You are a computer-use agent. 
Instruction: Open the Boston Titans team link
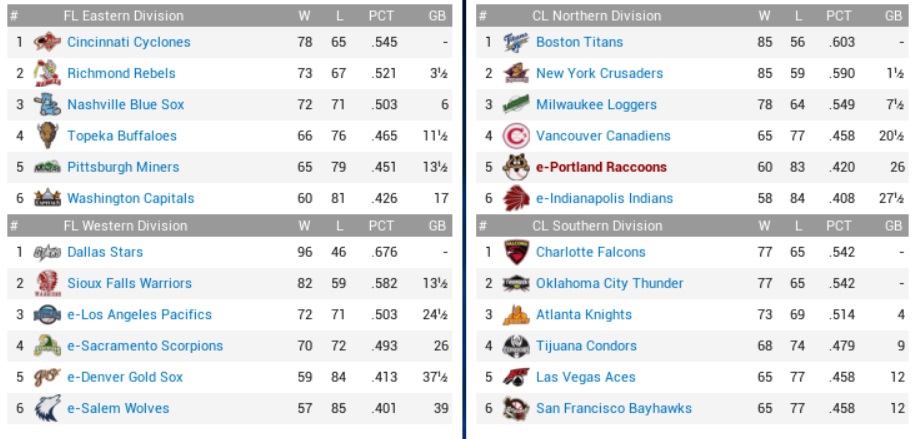click(x=579, y=42)
